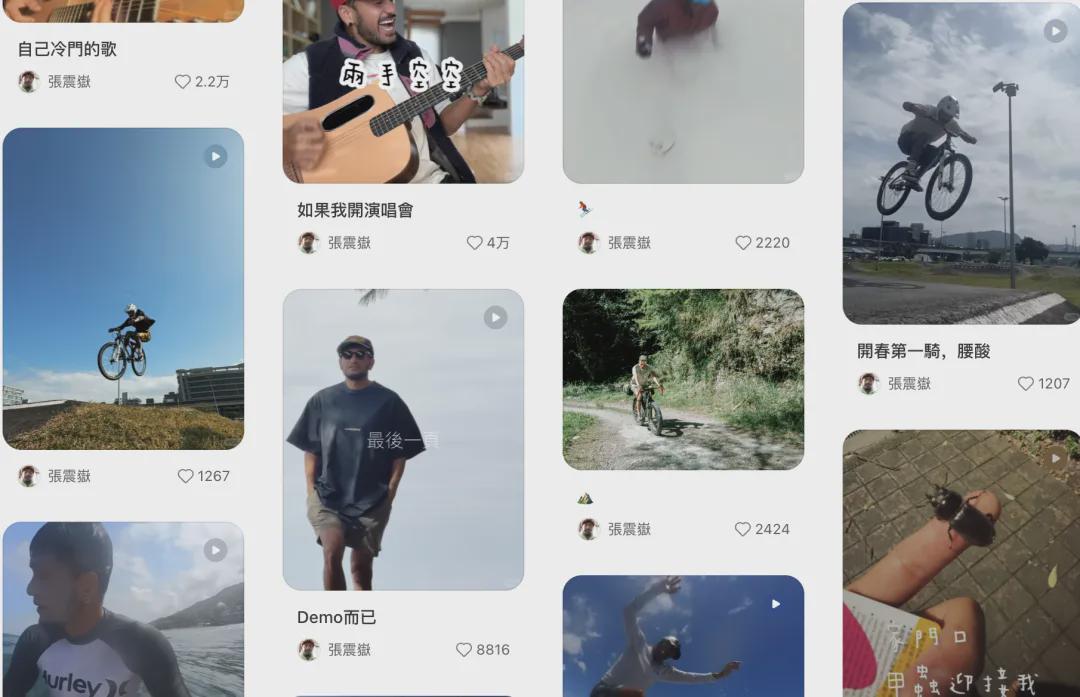1080x697 pixels.
Task: Like the 如果我開演唱會 post
Action: [475, 243]
